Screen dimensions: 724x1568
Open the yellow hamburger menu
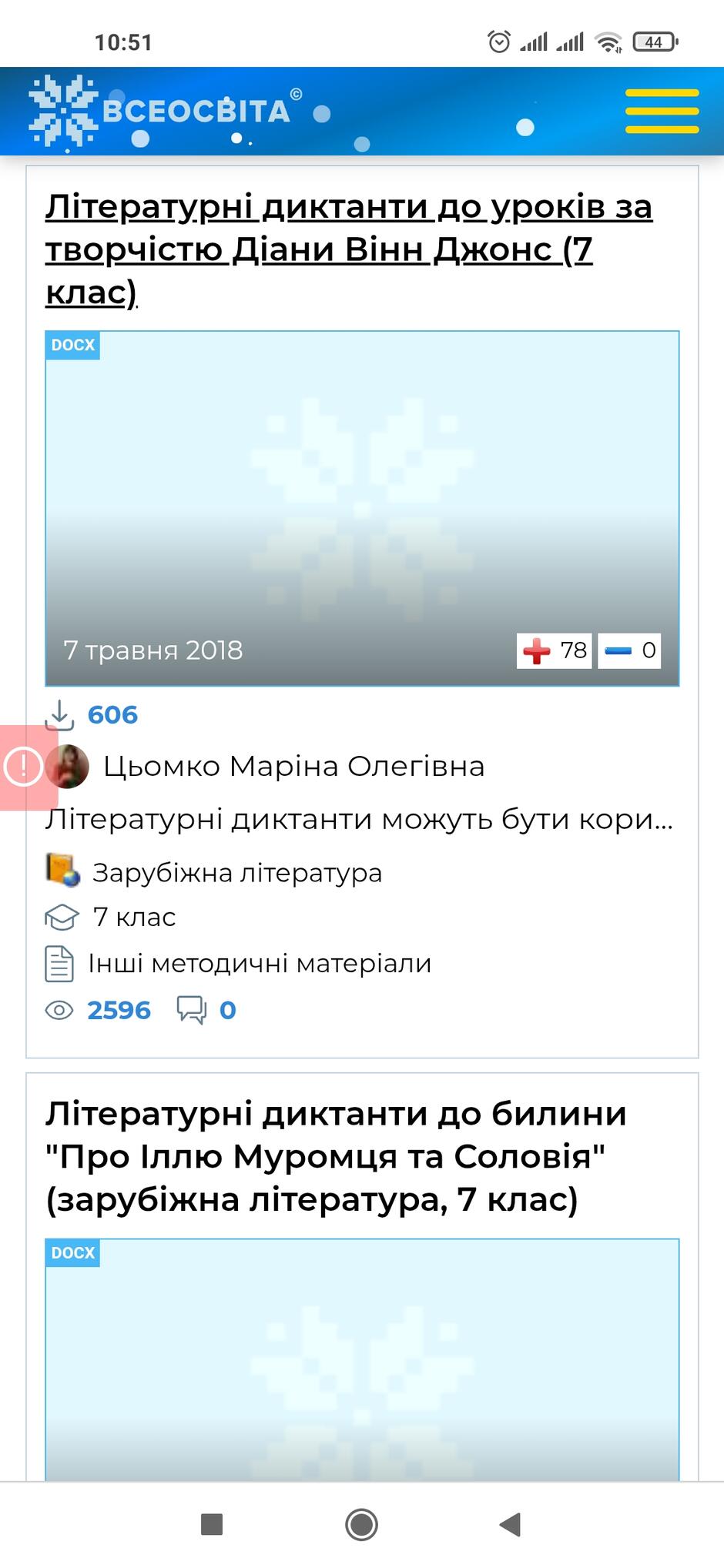662,111
